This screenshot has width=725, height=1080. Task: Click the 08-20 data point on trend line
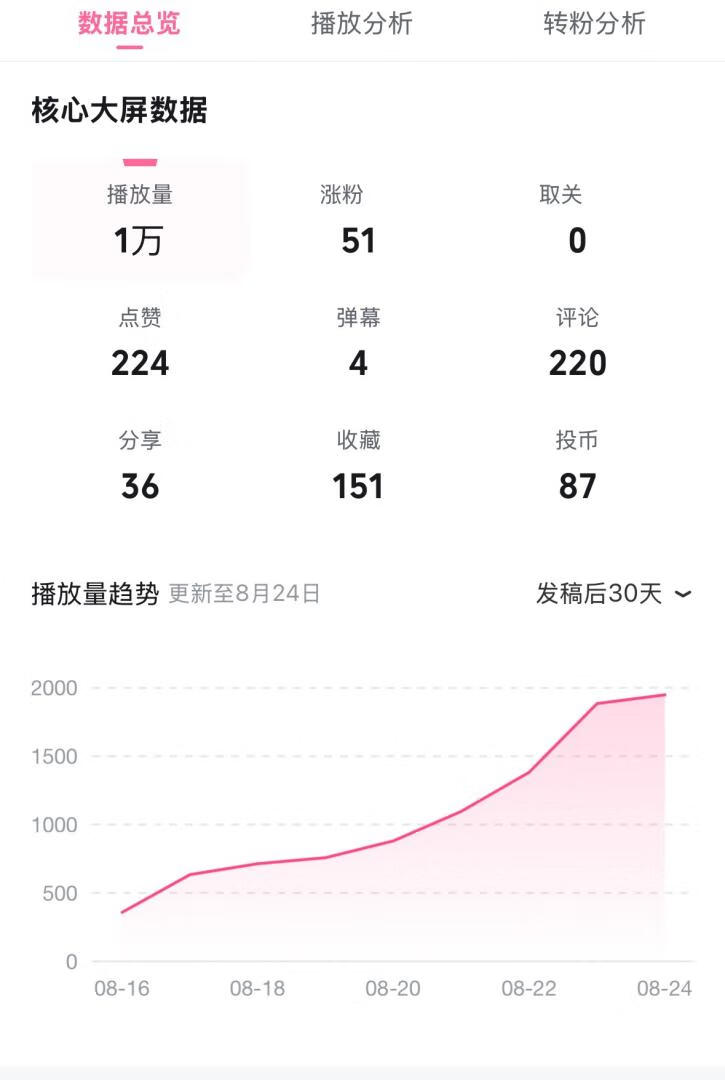tap(392, 842)
